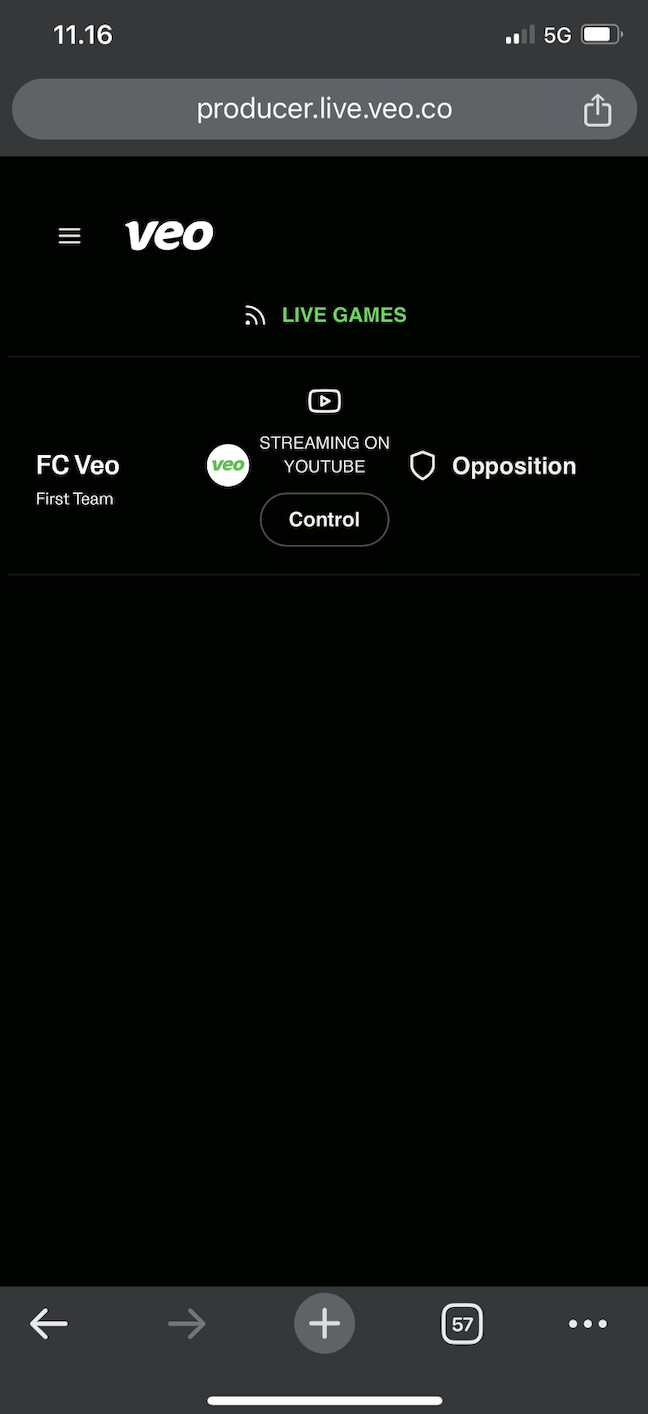
Task: Tap the Control button
Action: [x=324, y=520]
